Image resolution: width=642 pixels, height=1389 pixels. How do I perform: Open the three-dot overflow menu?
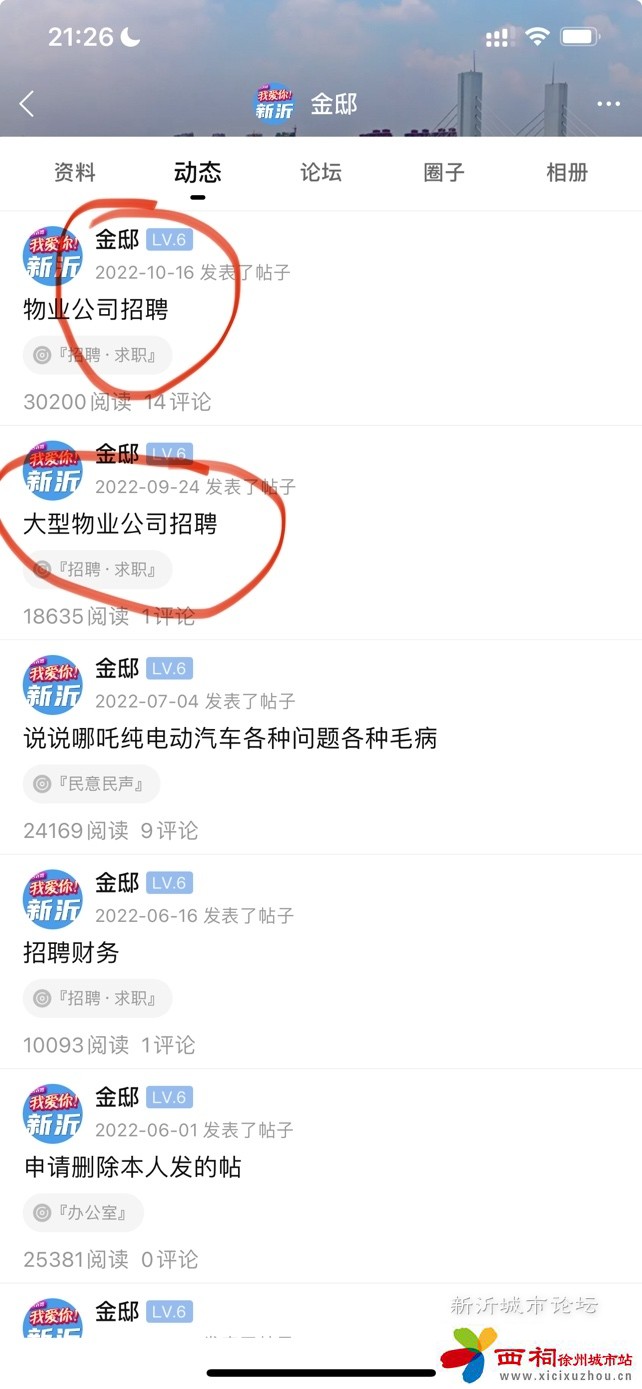(608, 104)
